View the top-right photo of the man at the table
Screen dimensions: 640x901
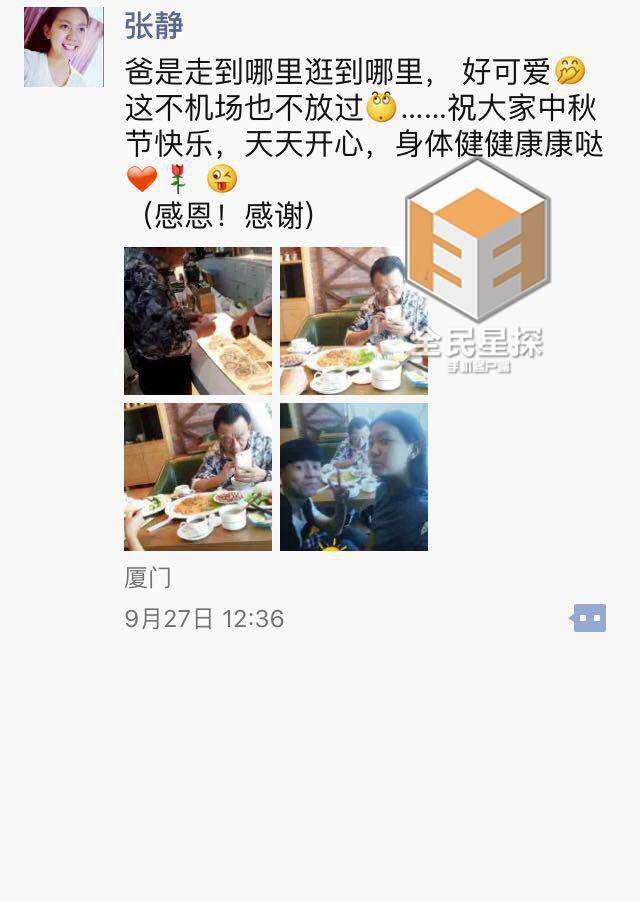(353, 321)
